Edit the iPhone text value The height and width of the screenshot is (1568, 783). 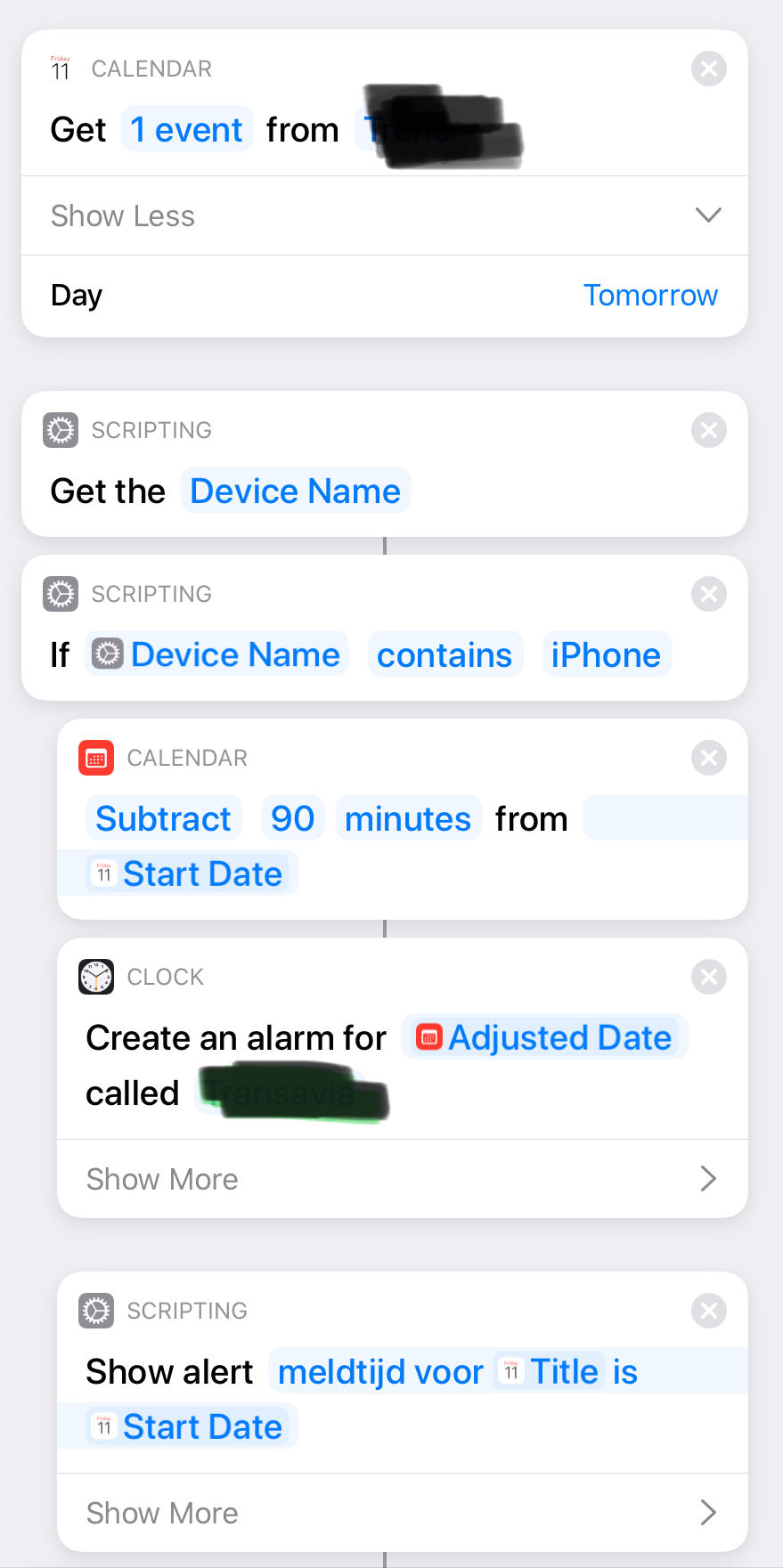point(606,655)
